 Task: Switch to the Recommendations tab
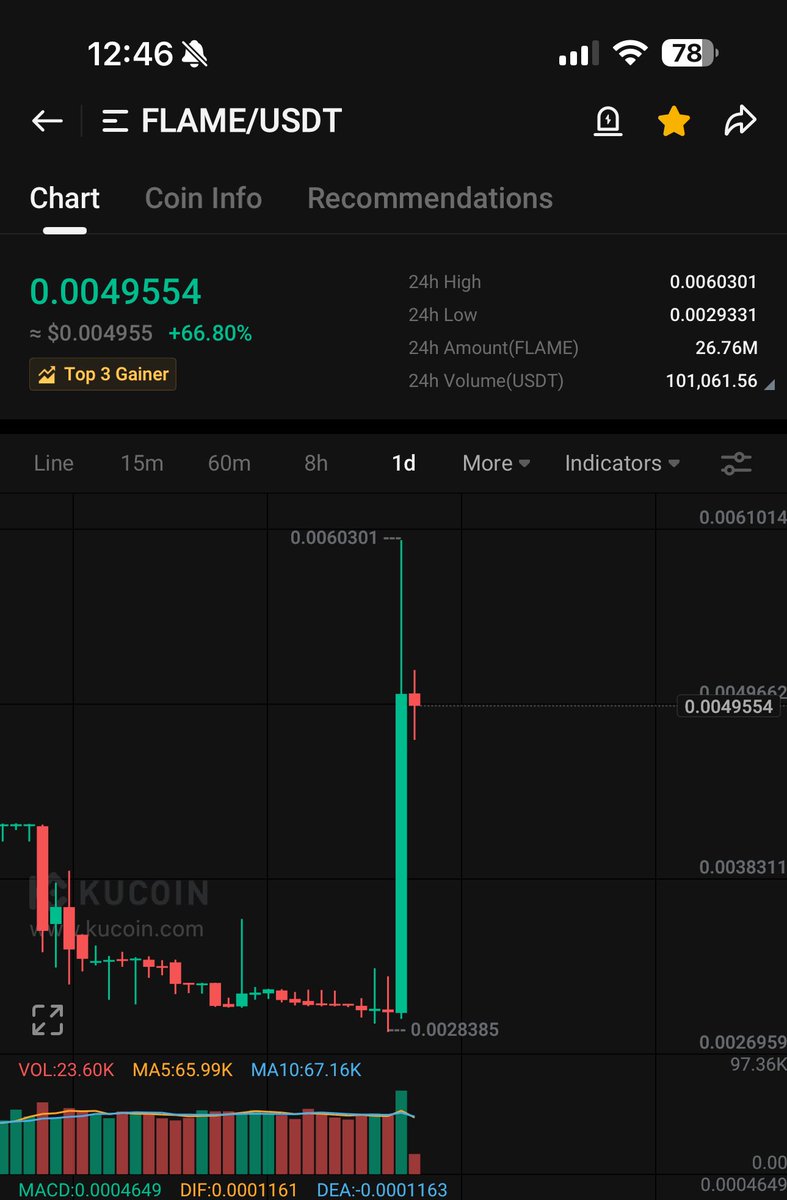coord(430,198)
